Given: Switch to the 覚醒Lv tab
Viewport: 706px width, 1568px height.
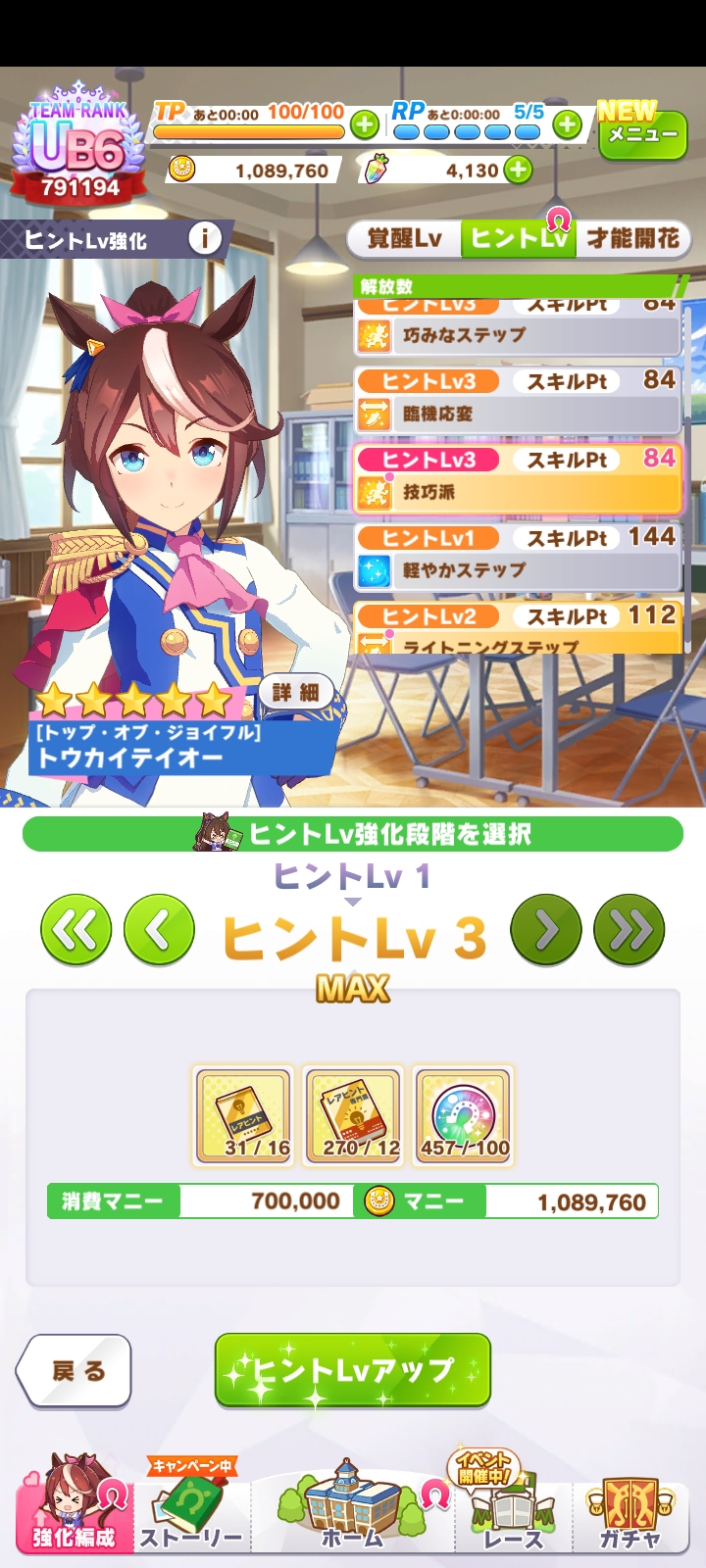Looking at the screenshot, I should (405, 238).
